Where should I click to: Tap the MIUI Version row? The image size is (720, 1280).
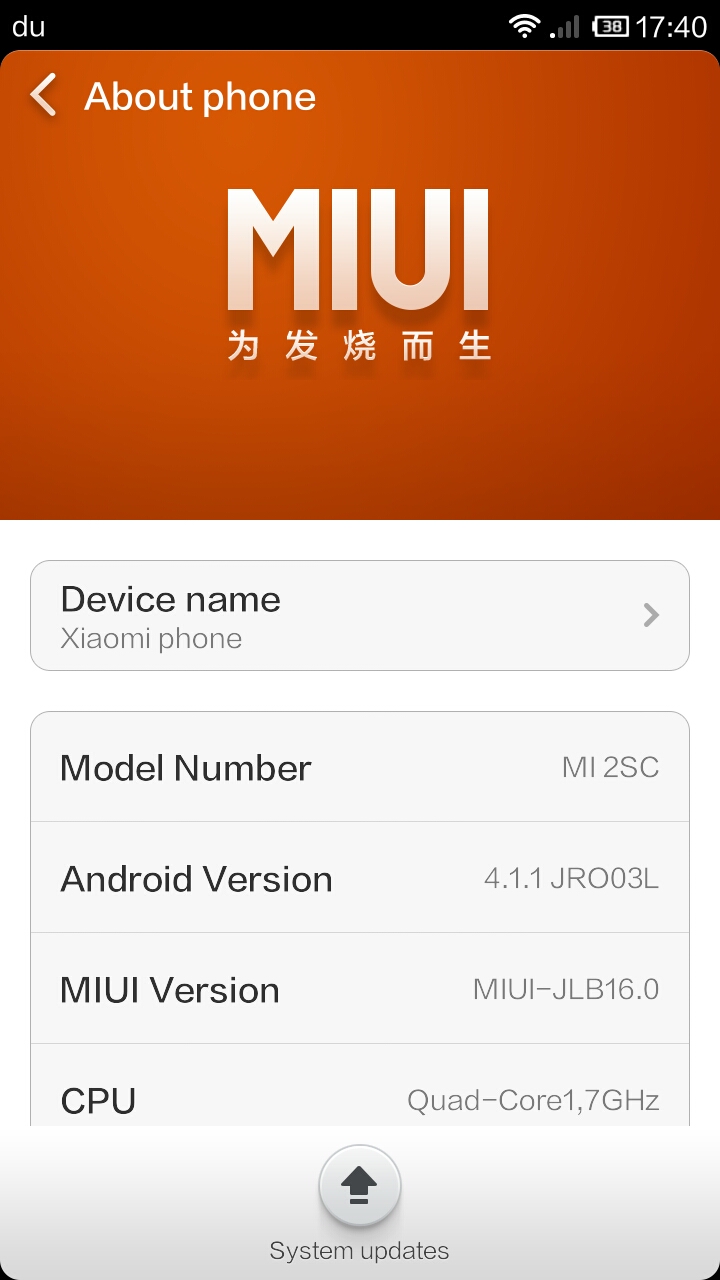tap(360, 989)
